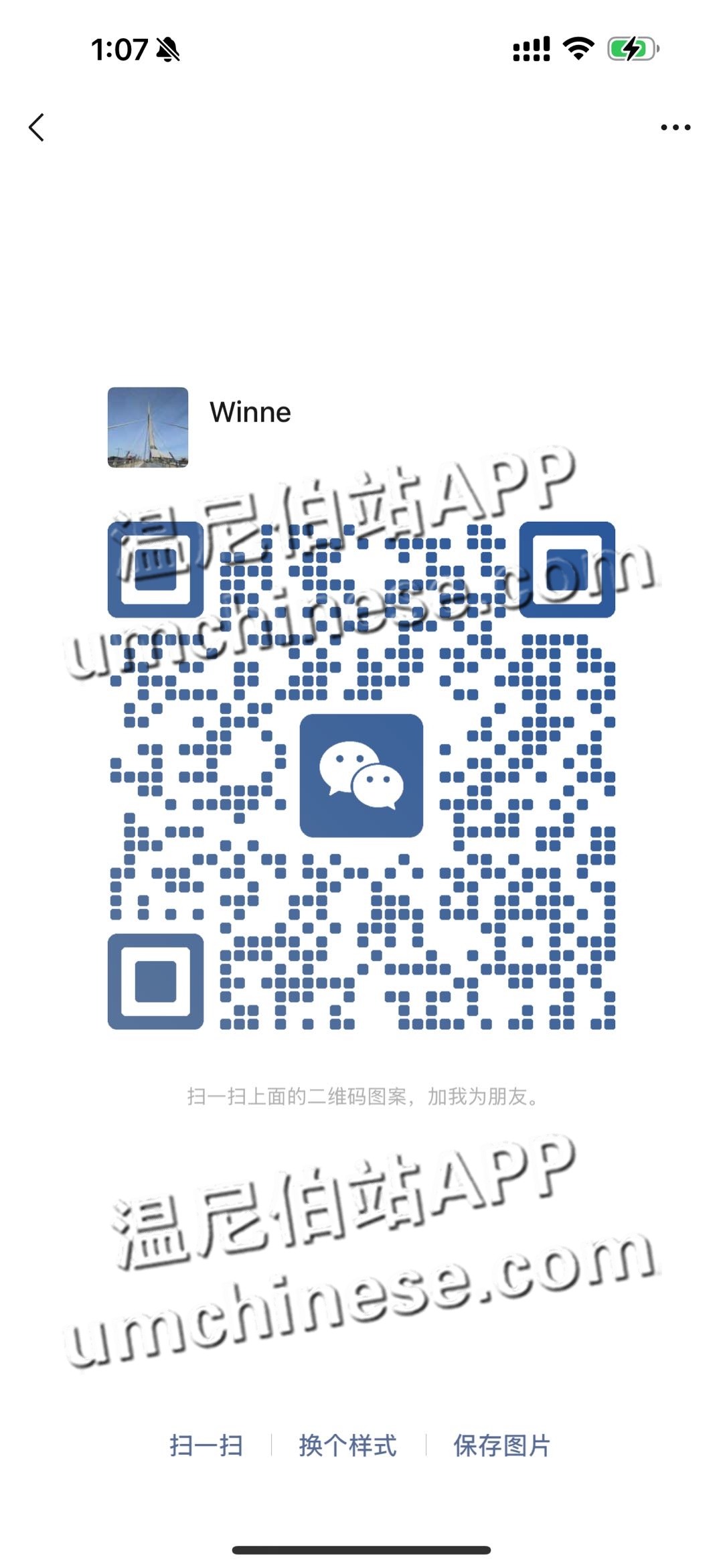Change QR style via 换个样式
The height and width of the screenshot is (1568, 723).
tap(348, 1445)
